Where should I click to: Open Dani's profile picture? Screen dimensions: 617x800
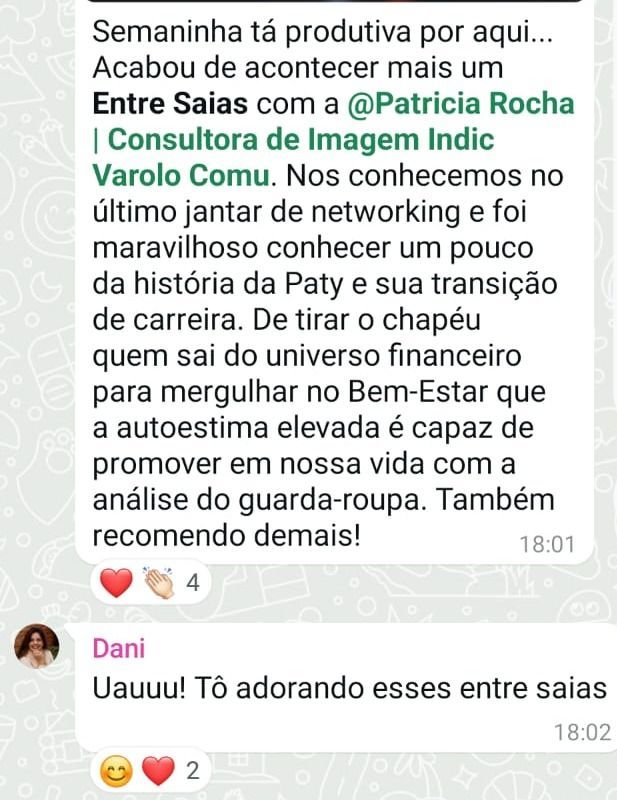pyautogui.click(x=36, y=648)
